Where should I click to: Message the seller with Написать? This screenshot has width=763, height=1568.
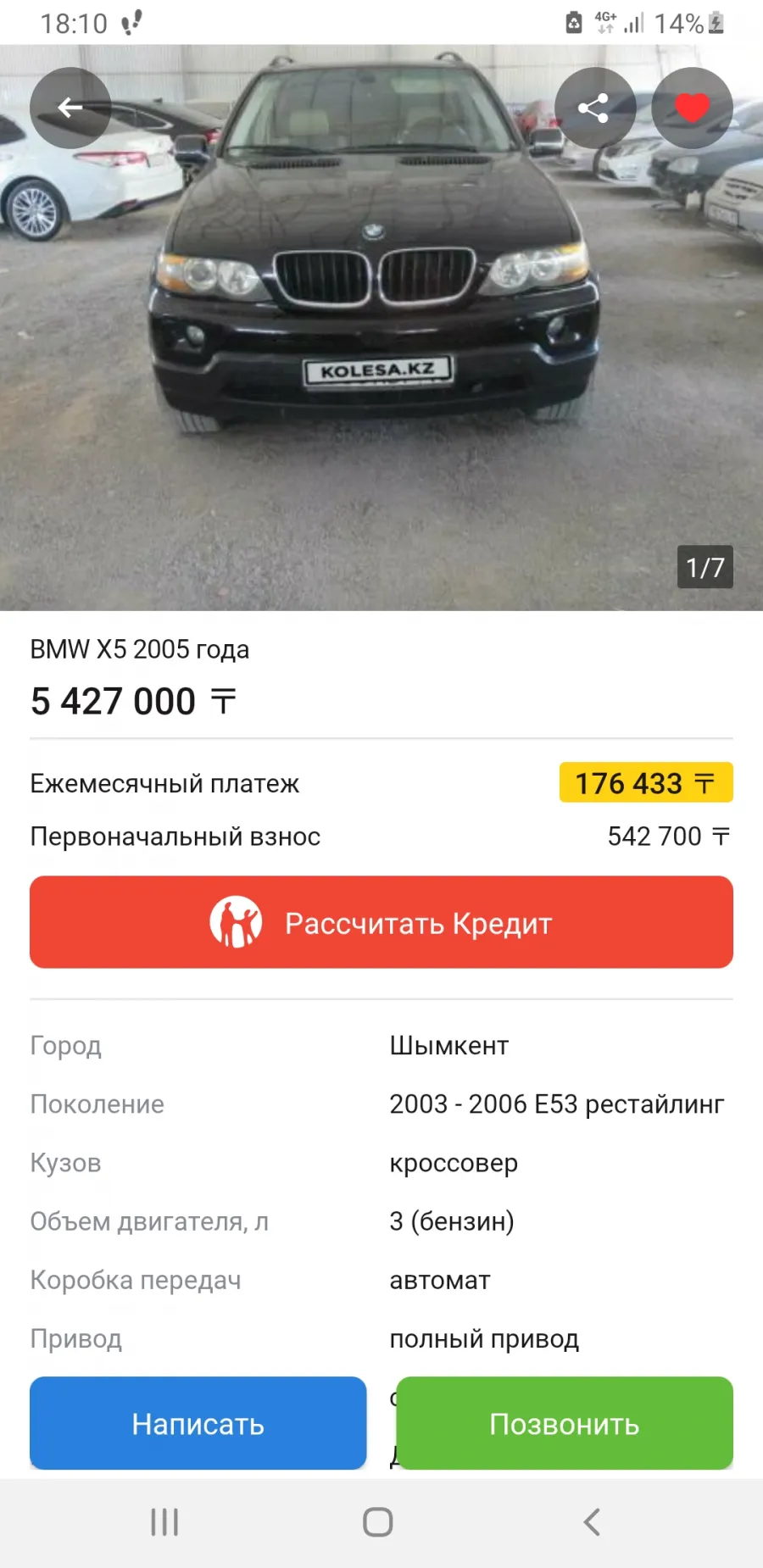(198, 1423)
